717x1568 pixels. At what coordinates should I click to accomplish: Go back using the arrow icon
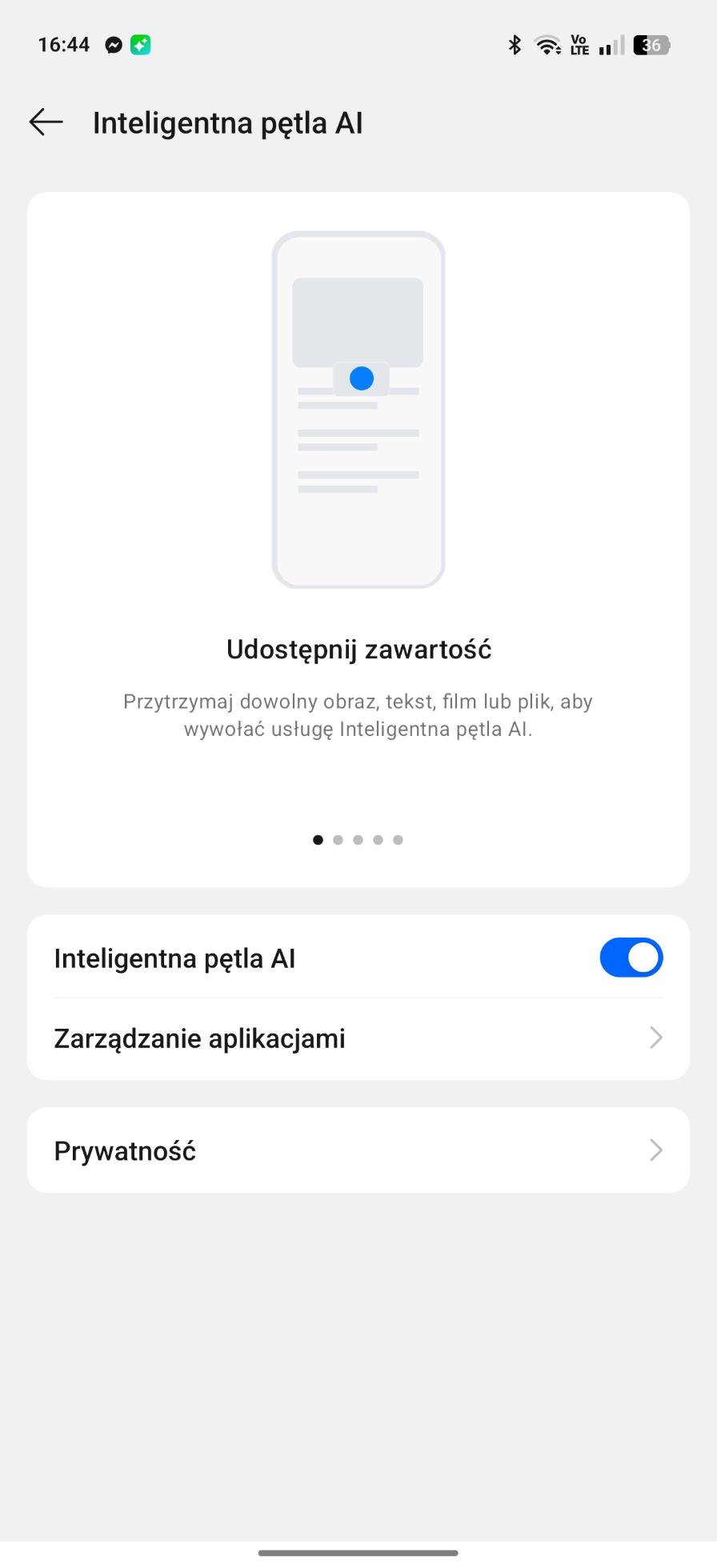(x=46, y=122)
